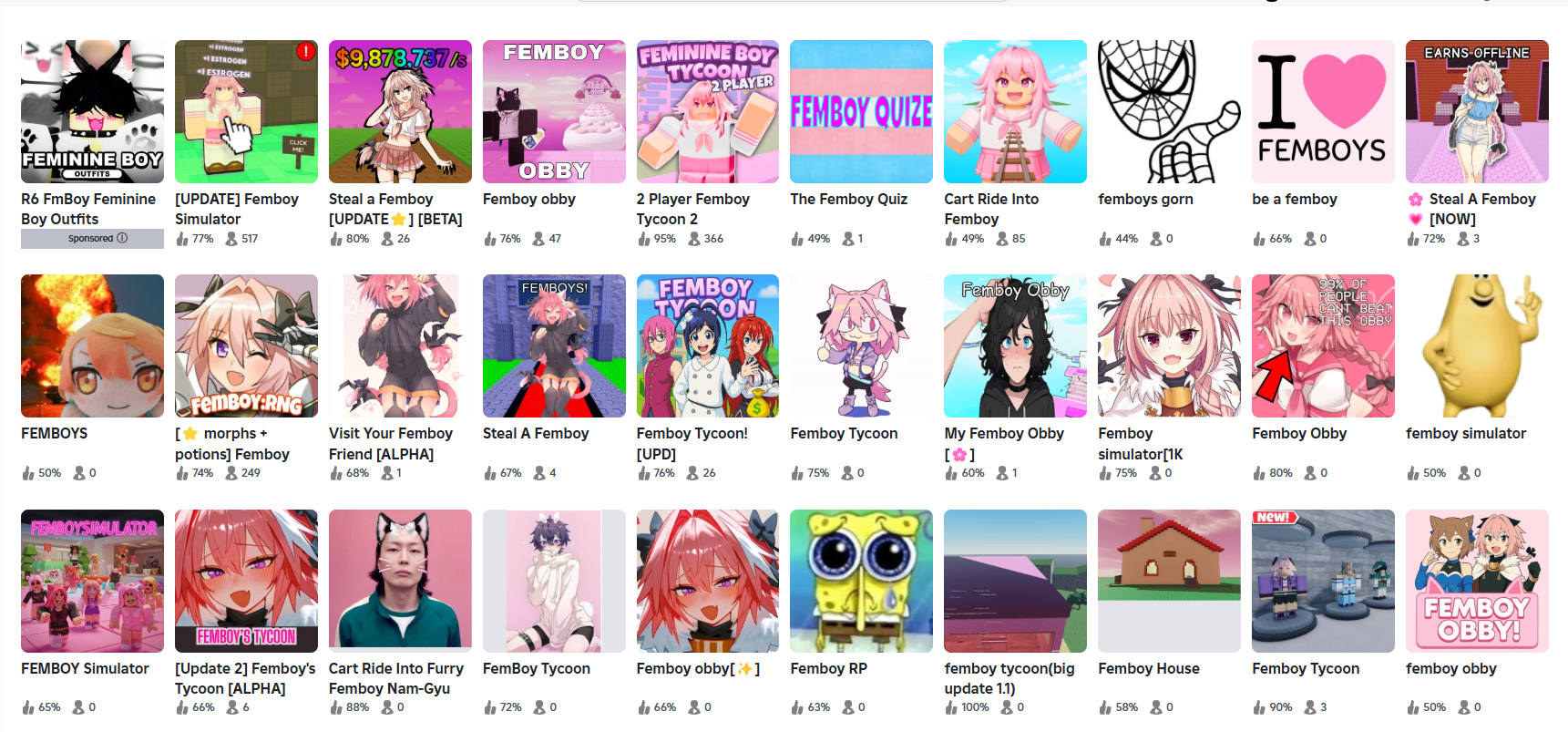Open femboys gorn game tile

point(1169,111)
